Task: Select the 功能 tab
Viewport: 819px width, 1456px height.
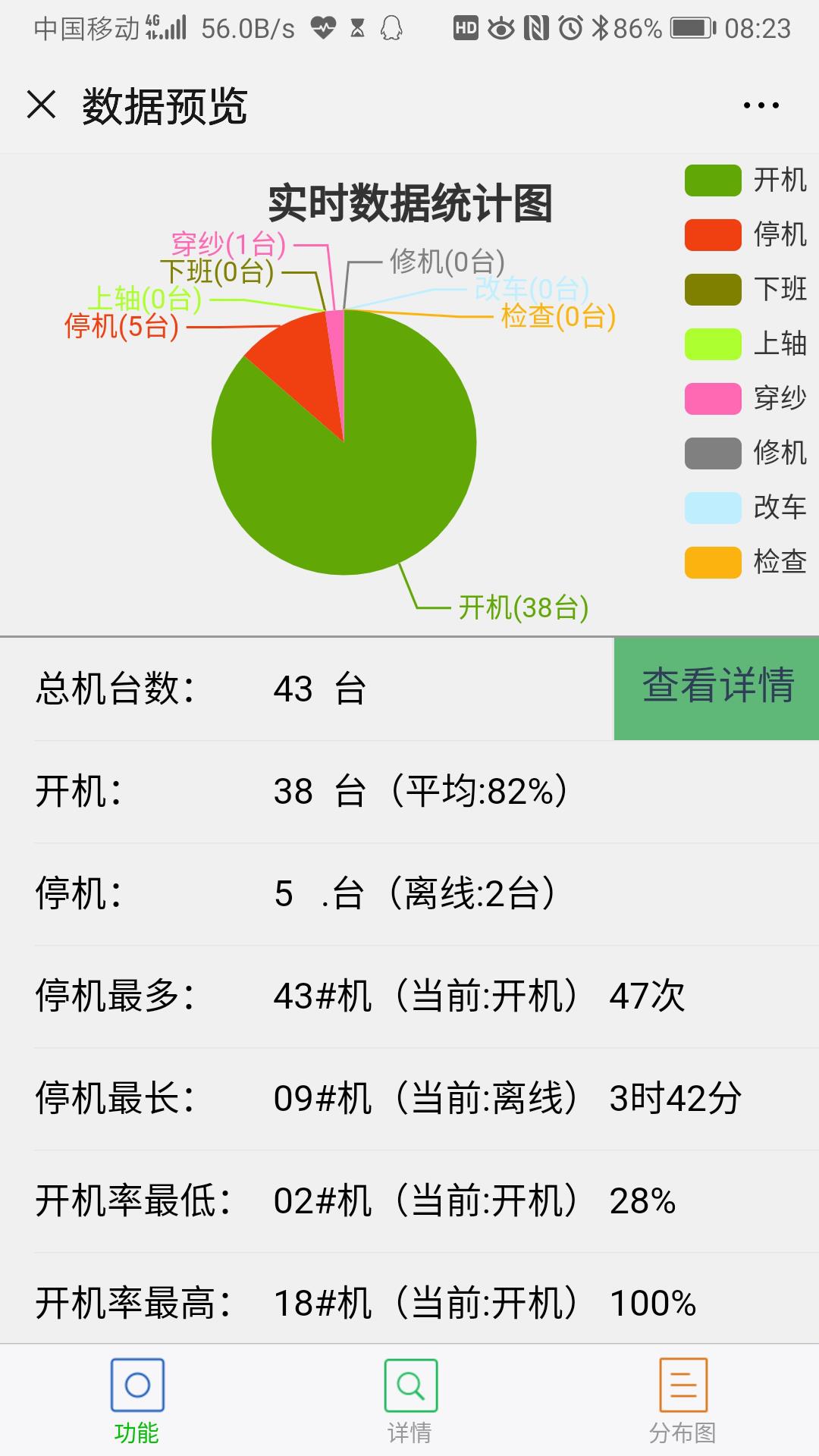Action: pyautogui.click(x=137, y=1401)
